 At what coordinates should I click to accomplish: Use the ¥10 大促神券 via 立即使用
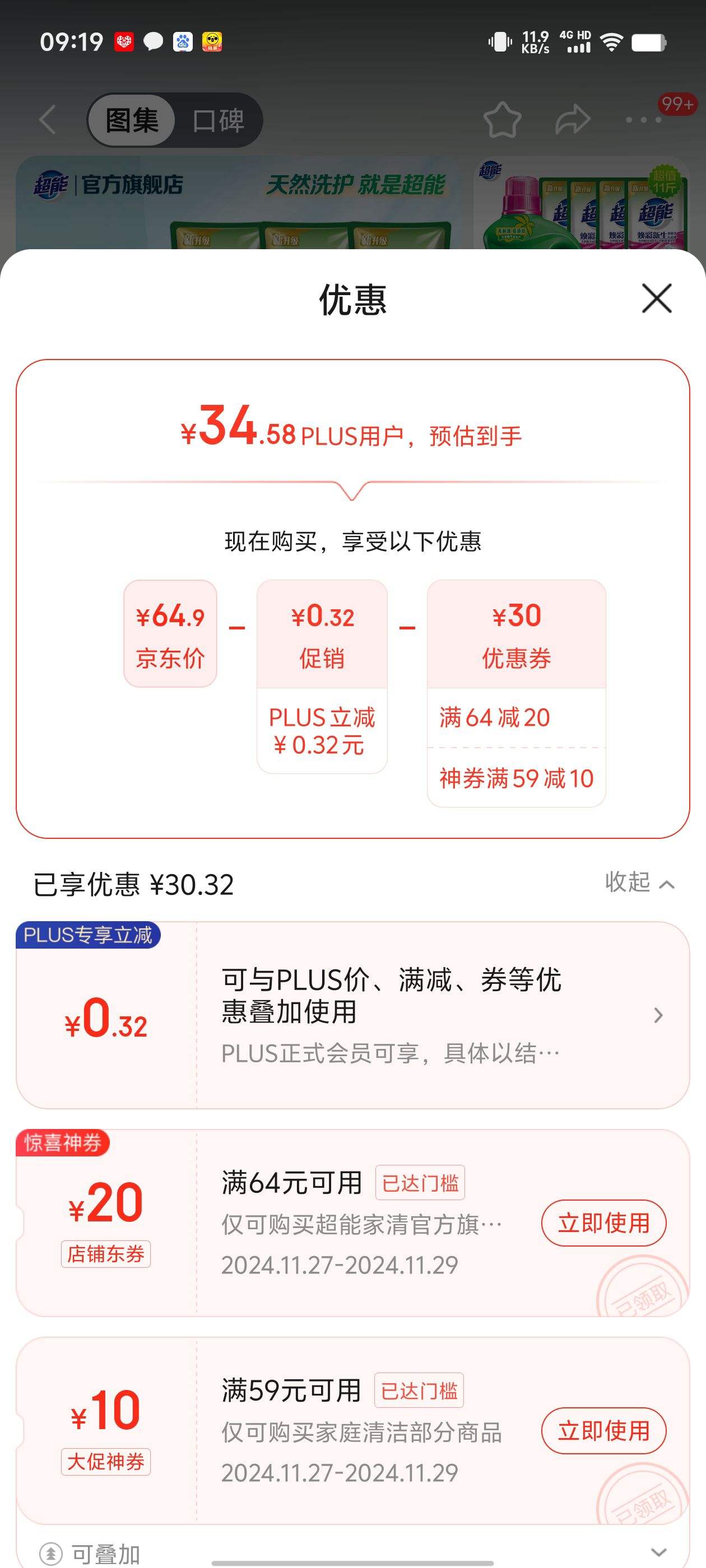602,1432
